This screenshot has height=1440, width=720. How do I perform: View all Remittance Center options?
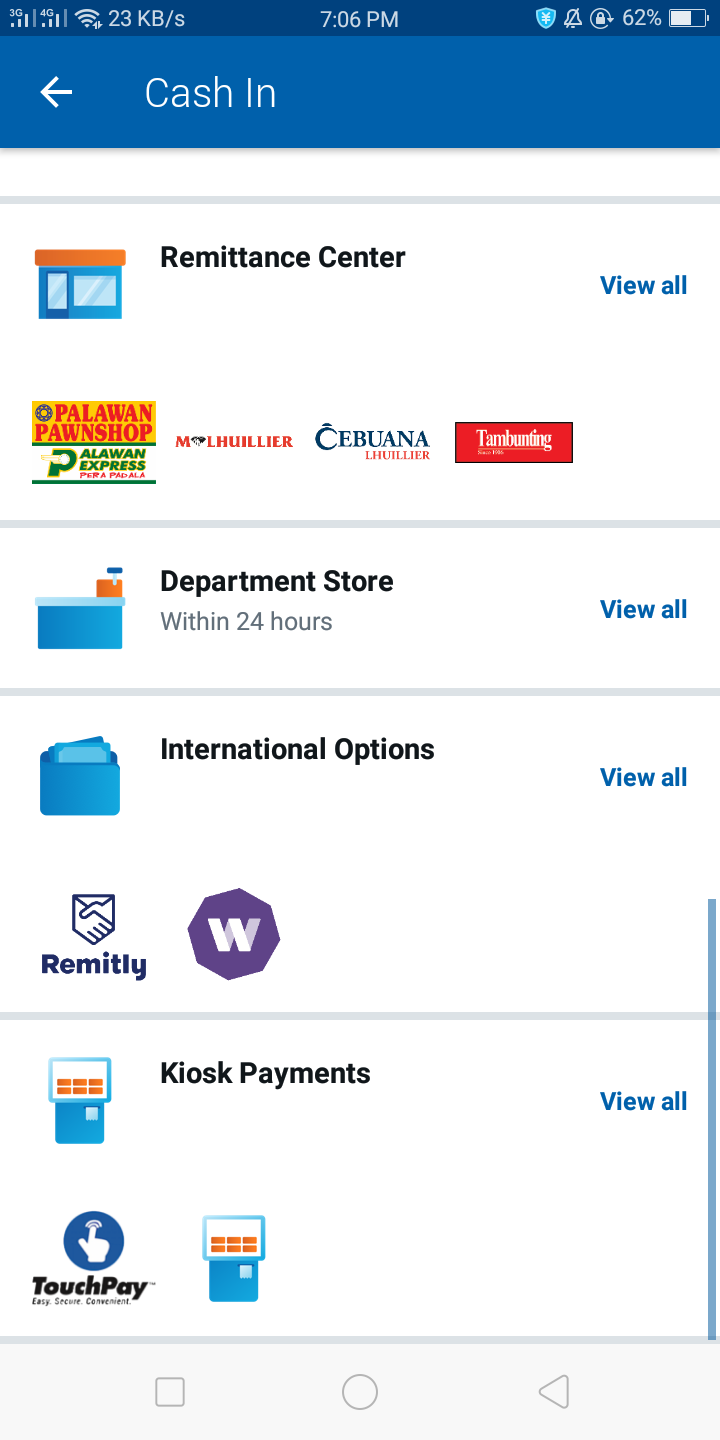click(643, 285)
